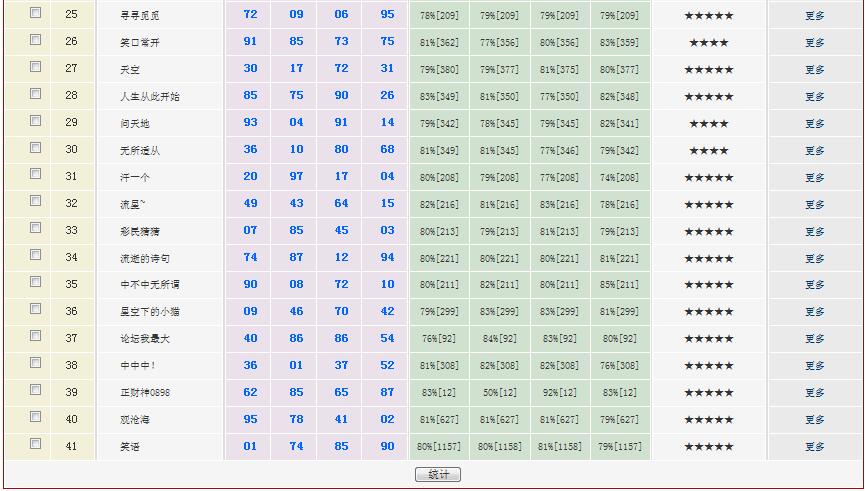Open 更多 link for row 26
The width and height of the screenshot is (865, 491).
(815, 43)
